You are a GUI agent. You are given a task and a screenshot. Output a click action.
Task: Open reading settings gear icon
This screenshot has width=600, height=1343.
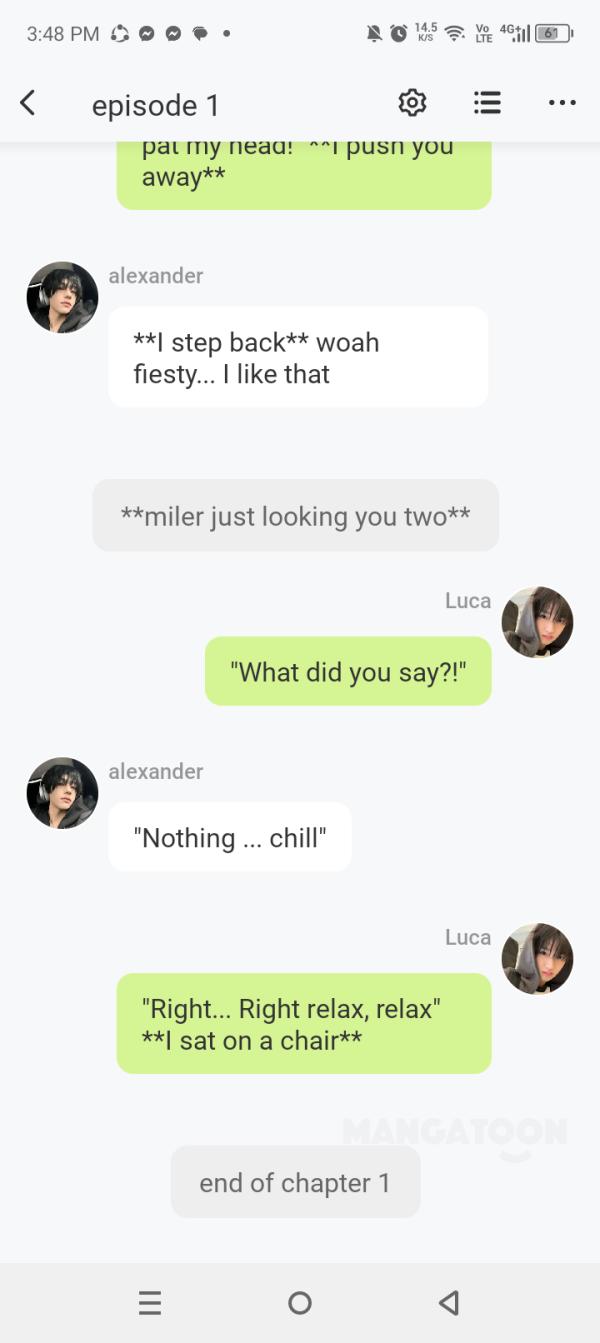(x=412, y=102)
